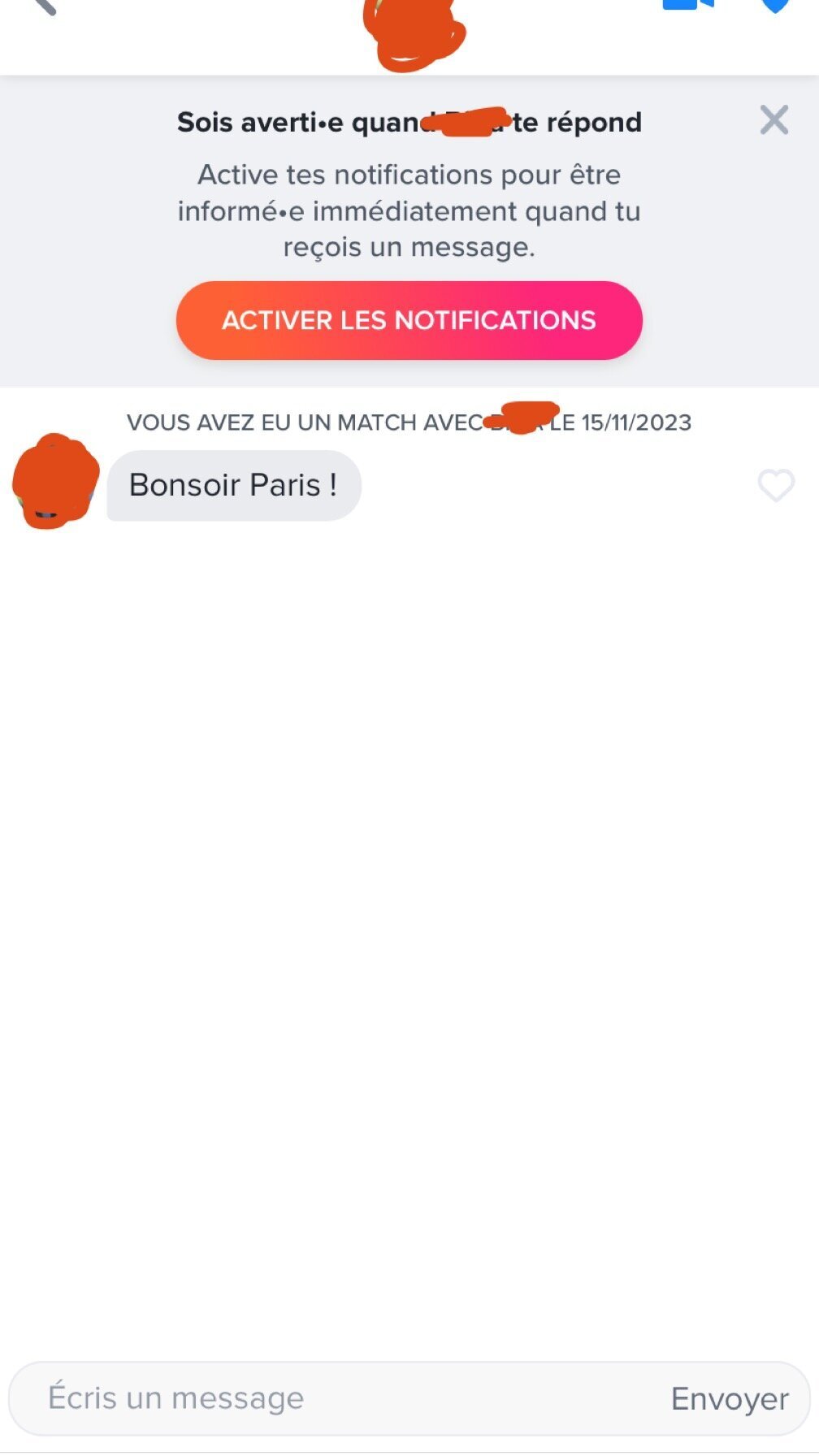Go back using the top arrow
This screenshot has height=1456, width=819.
(x=42, y=6)
